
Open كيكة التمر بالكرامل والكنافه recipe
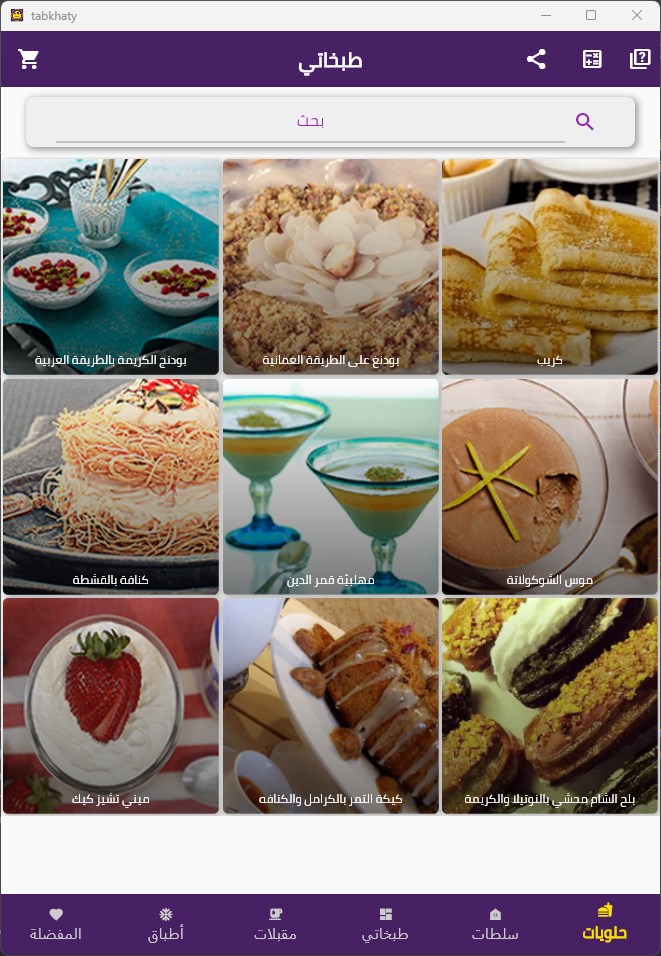point(330,706)
